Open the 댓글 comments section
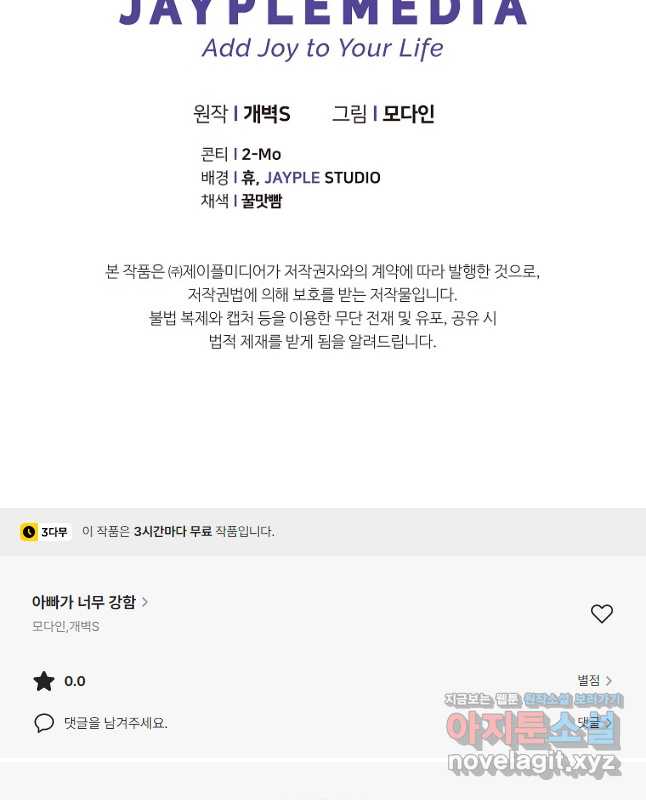646x800 pixels. [594, 722]
